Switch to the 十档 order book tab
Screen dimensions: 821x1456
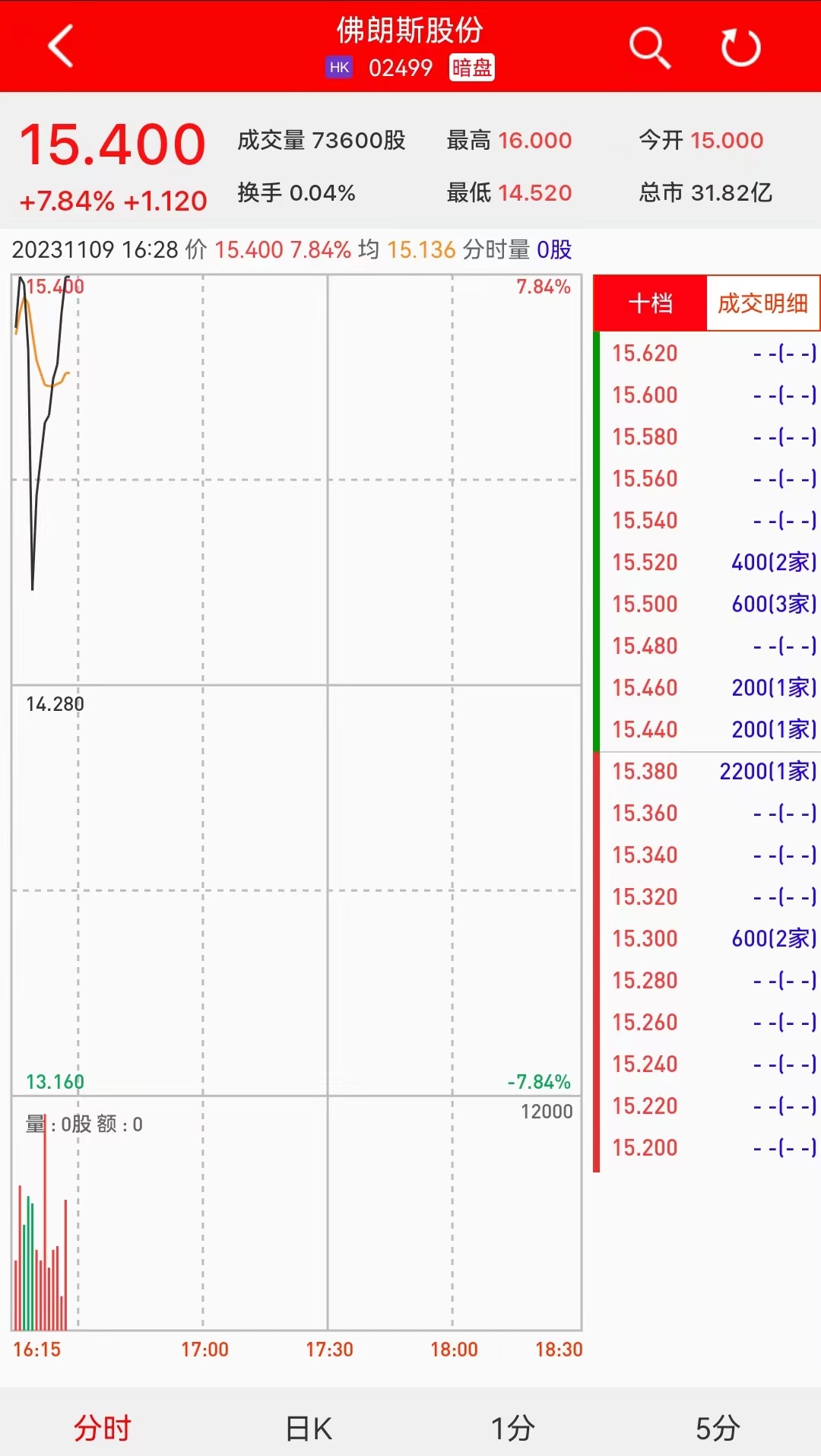point(651,303)
